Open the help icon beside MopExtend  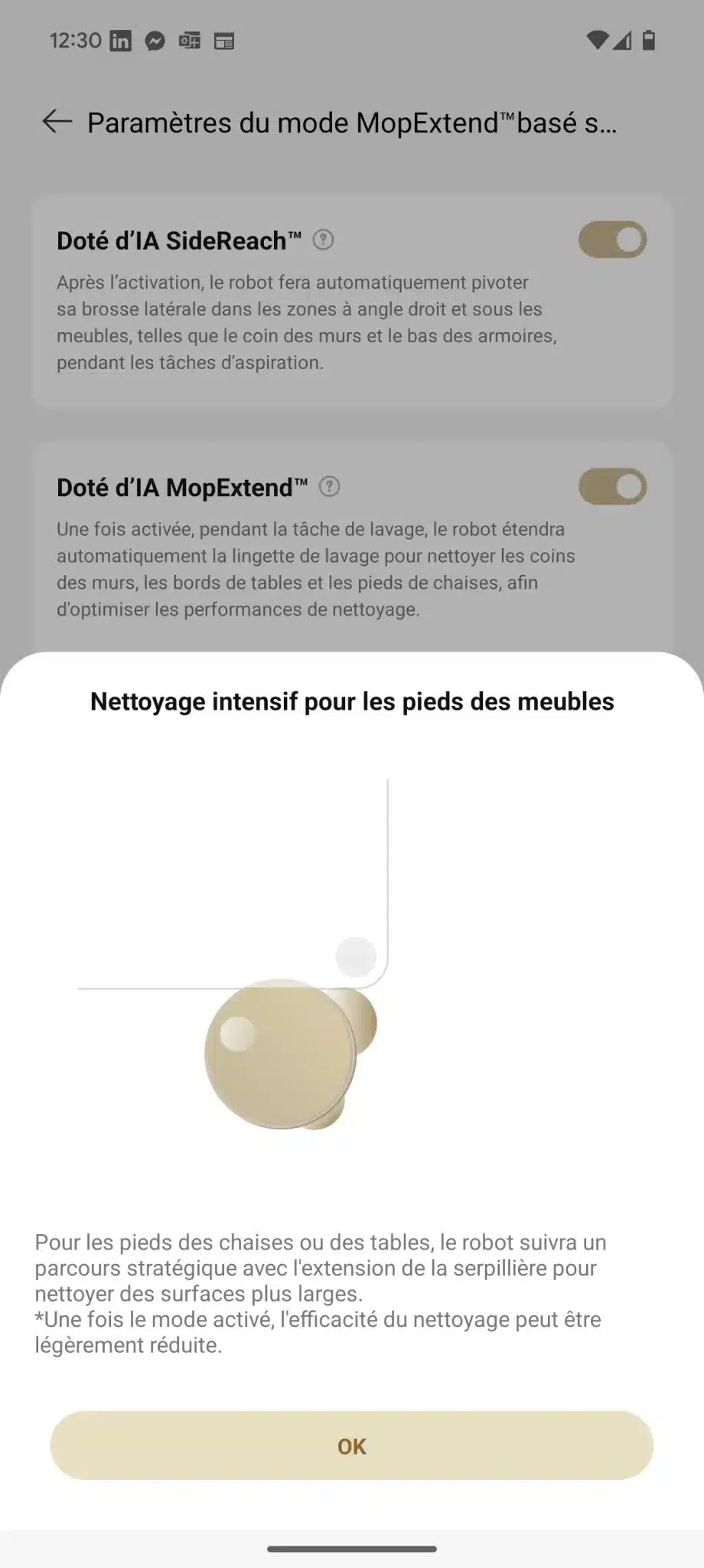point(329,487)
